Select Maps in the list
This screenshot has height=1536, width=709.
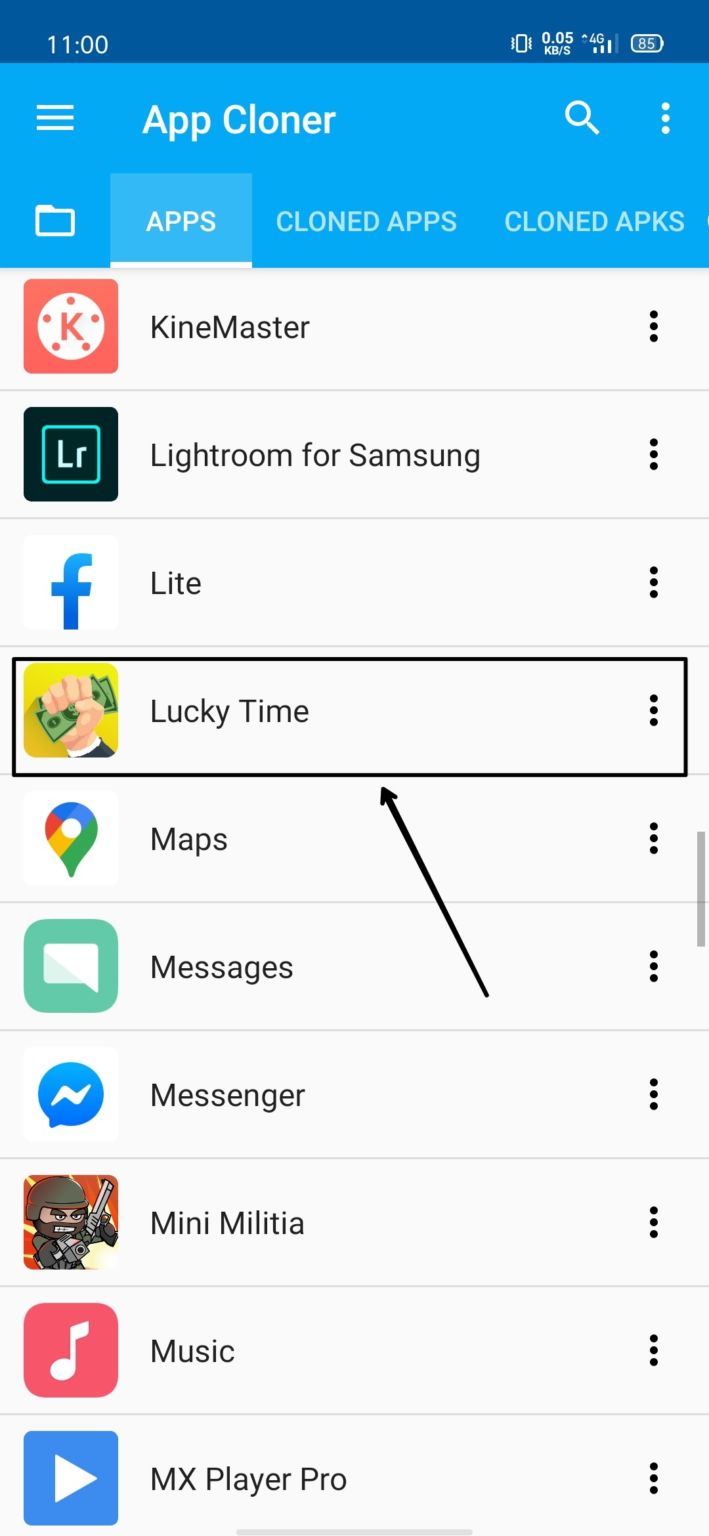[189, 839]
